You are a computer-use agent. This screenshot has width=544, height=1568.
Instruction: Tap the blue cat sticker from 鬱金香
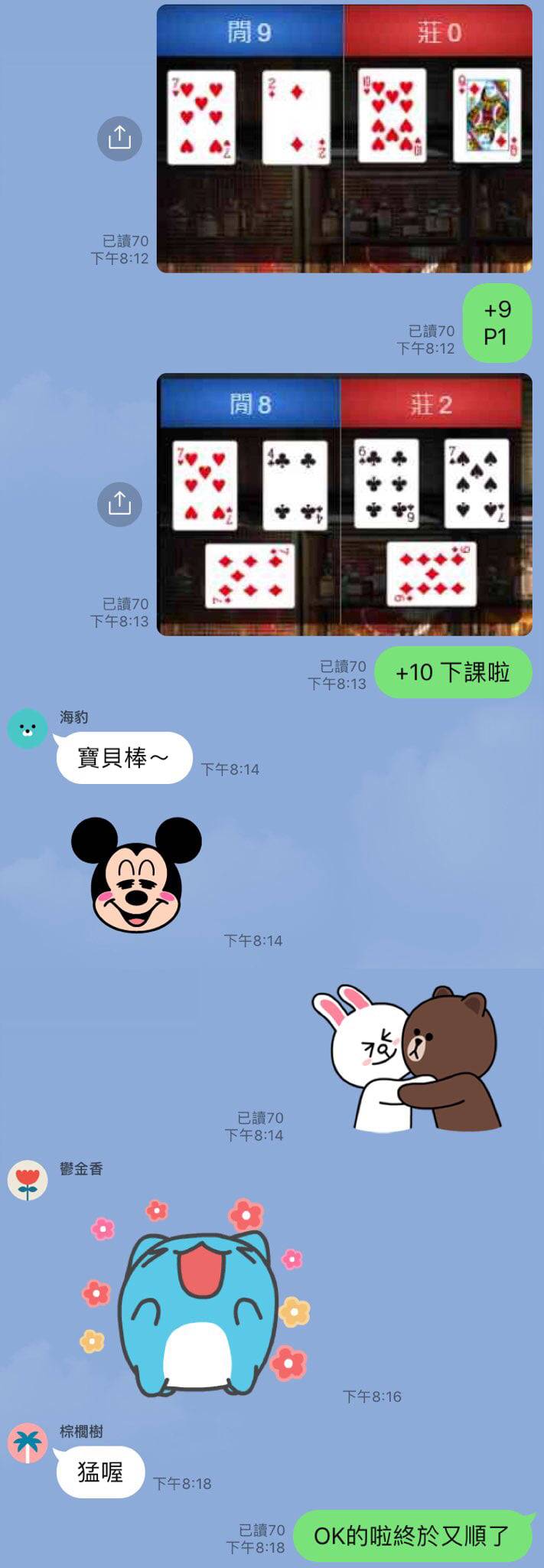pyautogui.click(x=197, y=1299)
